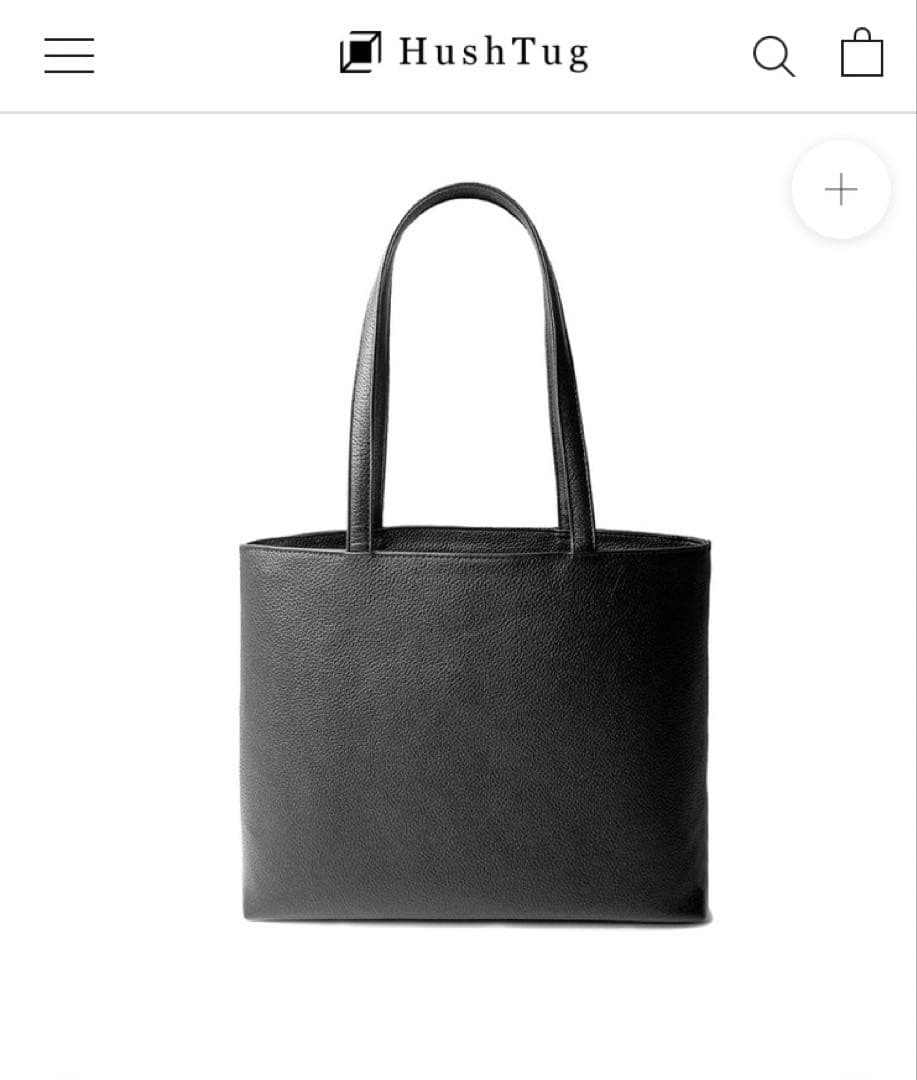This screenshot has width=917, height=1080.
Task: Open the hamburger navigation menu
Action: 69,56
